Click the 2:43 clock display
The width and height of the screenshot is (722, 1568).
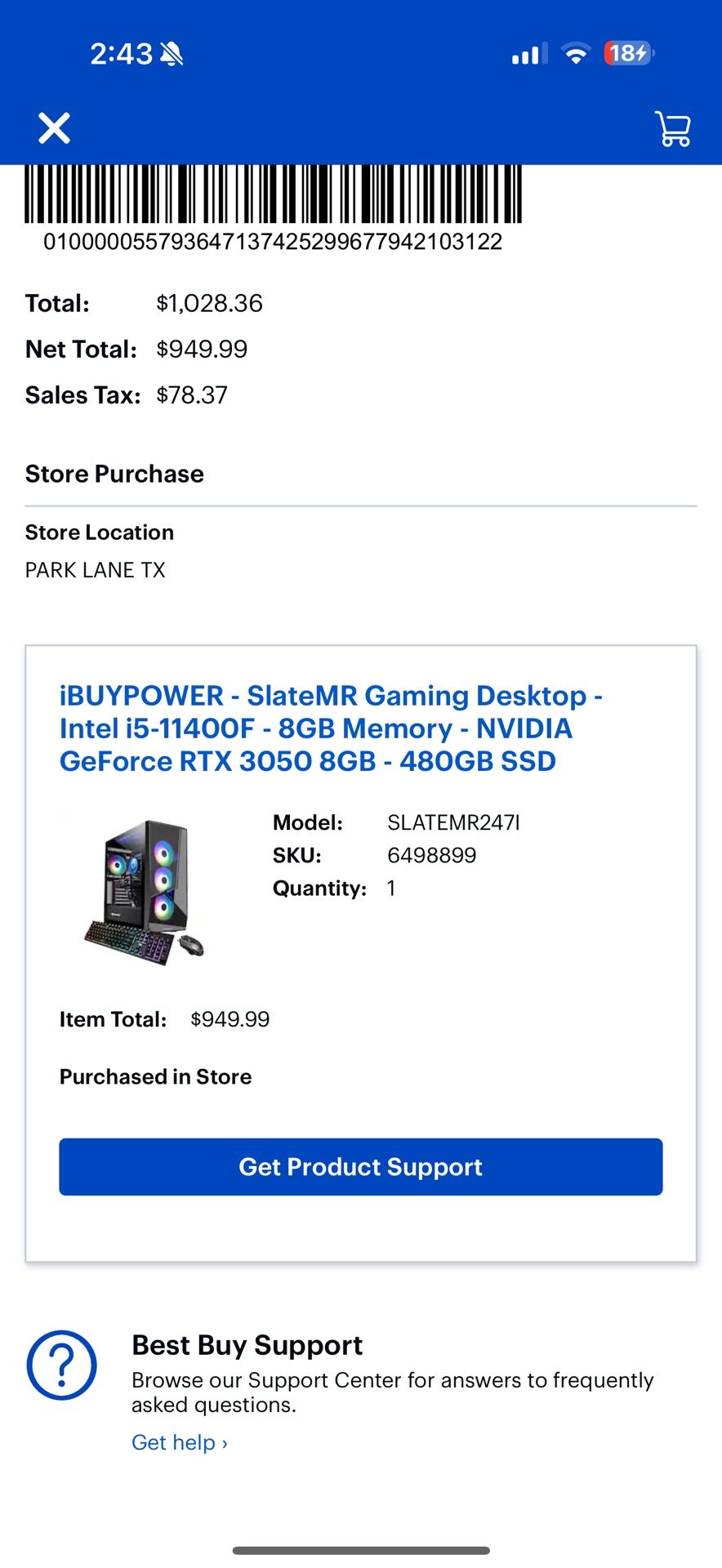click(x=121, y=52)
